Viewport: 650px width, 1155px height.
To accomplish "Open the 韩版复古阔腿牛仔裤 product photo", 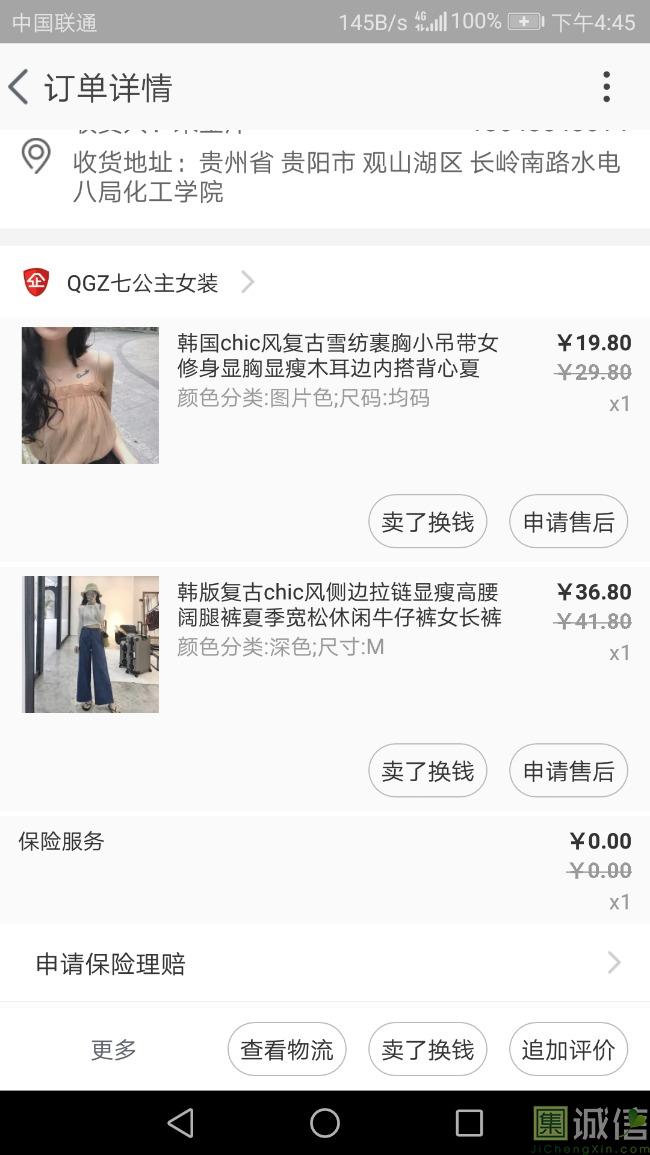I will click(90, 644).
